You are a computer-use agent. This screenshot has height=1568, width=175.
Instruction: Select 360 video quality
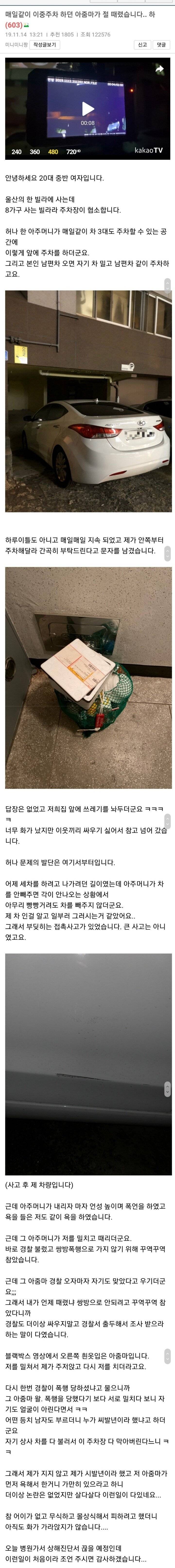click(35, 152)
